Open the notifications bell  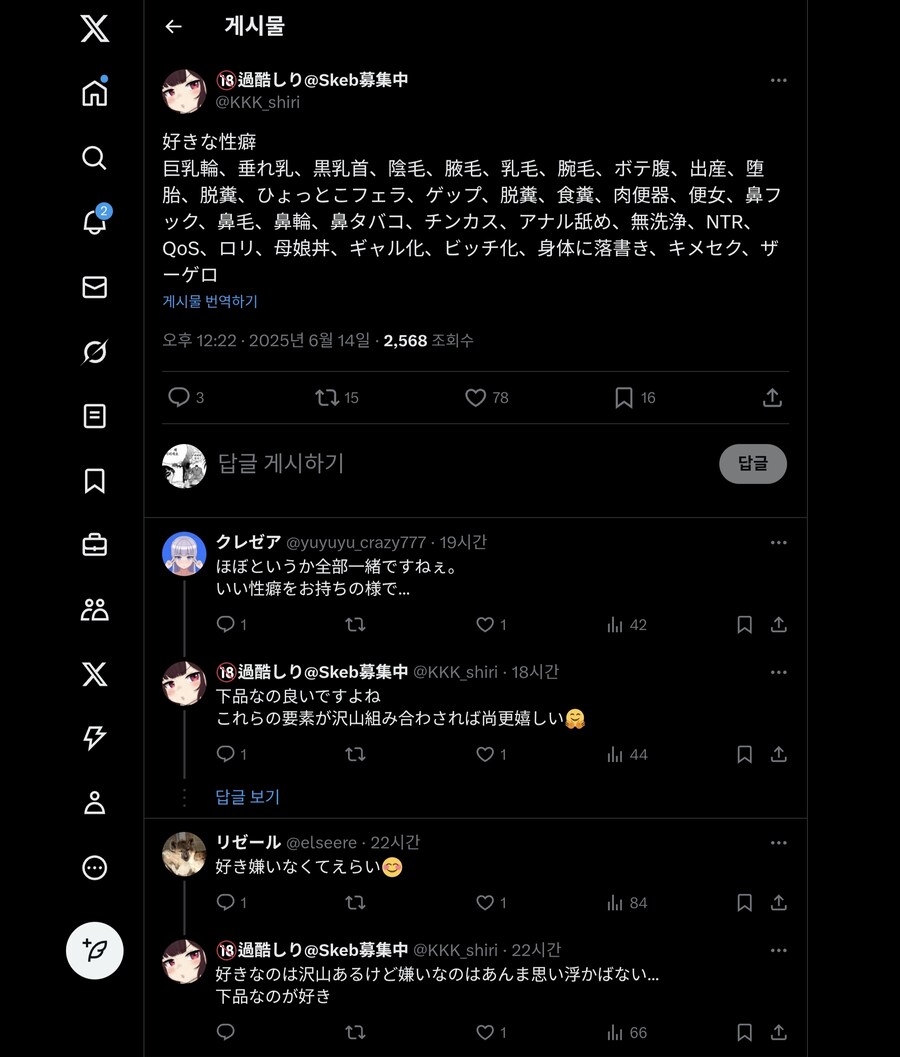tap(94, 222)
